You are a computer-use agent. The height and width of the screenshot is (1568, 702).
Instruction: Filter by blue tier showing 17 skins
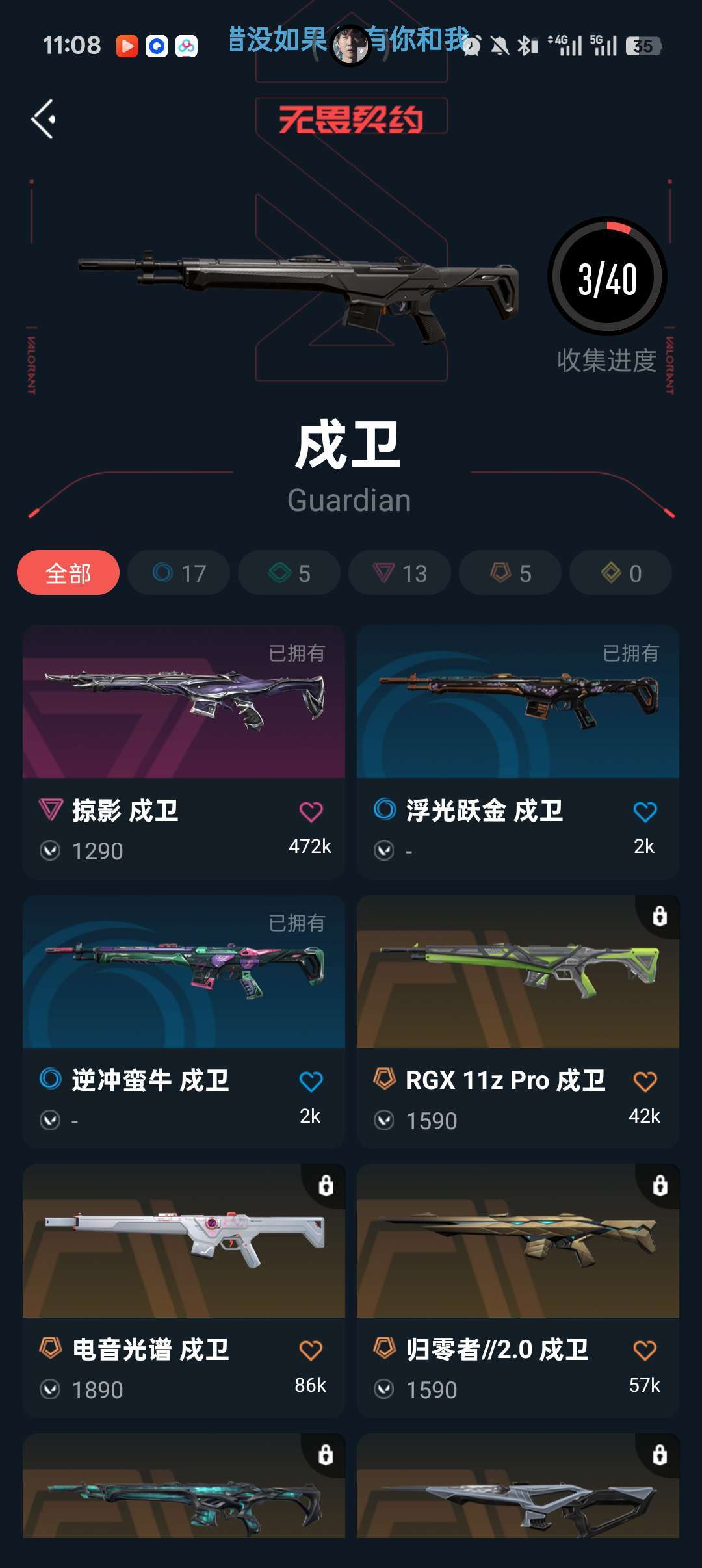tap(179, 573)
